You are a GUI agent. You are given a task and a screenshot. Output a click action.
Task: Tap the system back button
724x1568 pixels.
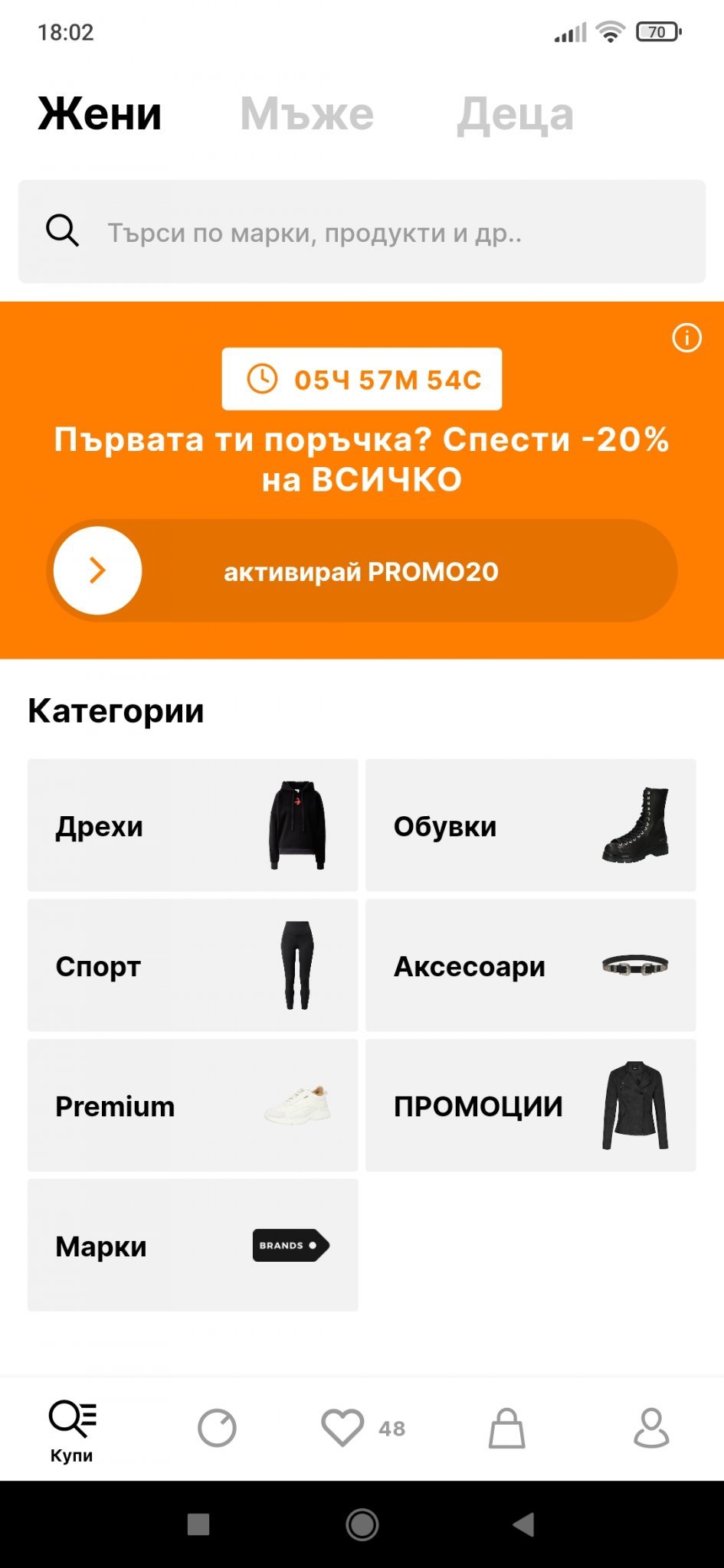click(524, 1524)
